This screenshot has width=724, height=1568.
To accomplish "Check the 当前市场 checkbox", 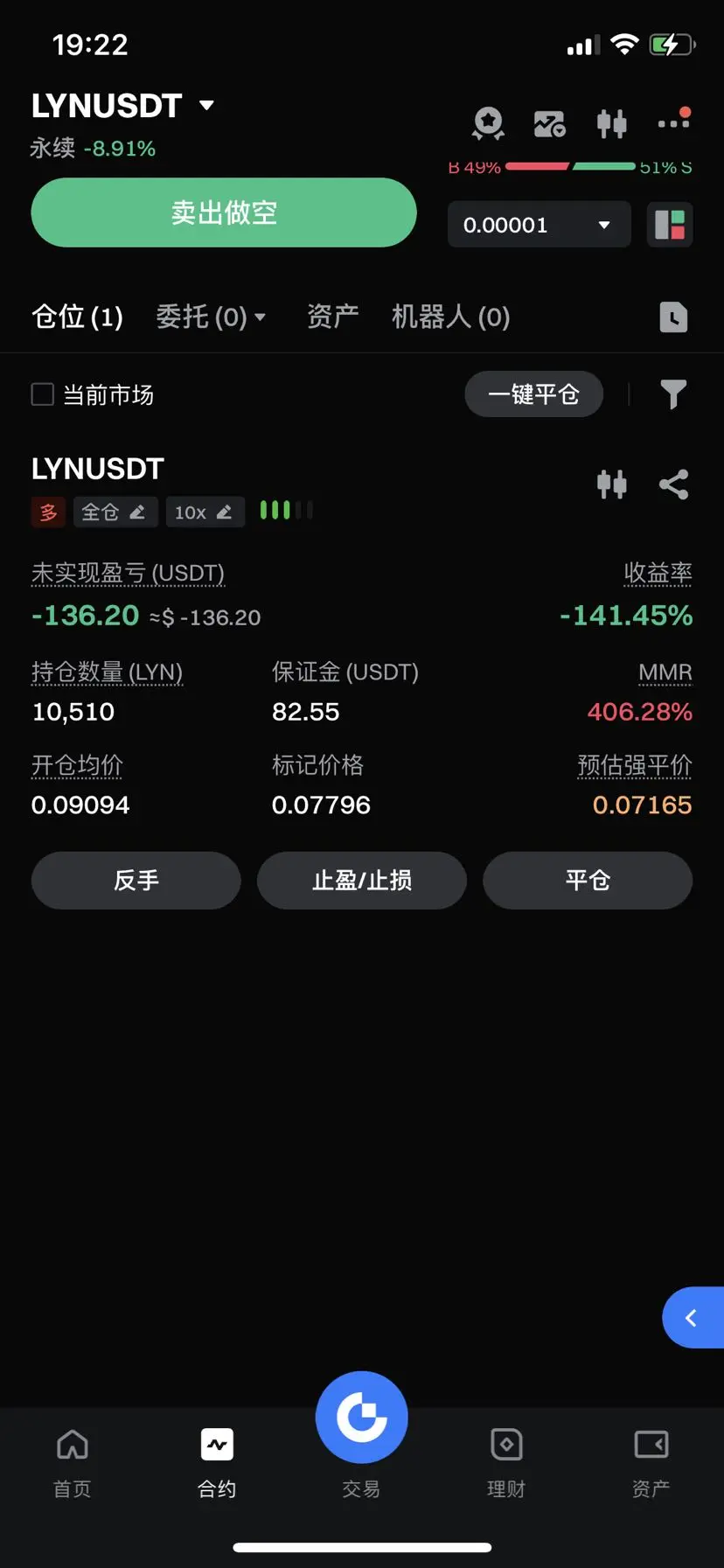I will click(x=43, y=394).
